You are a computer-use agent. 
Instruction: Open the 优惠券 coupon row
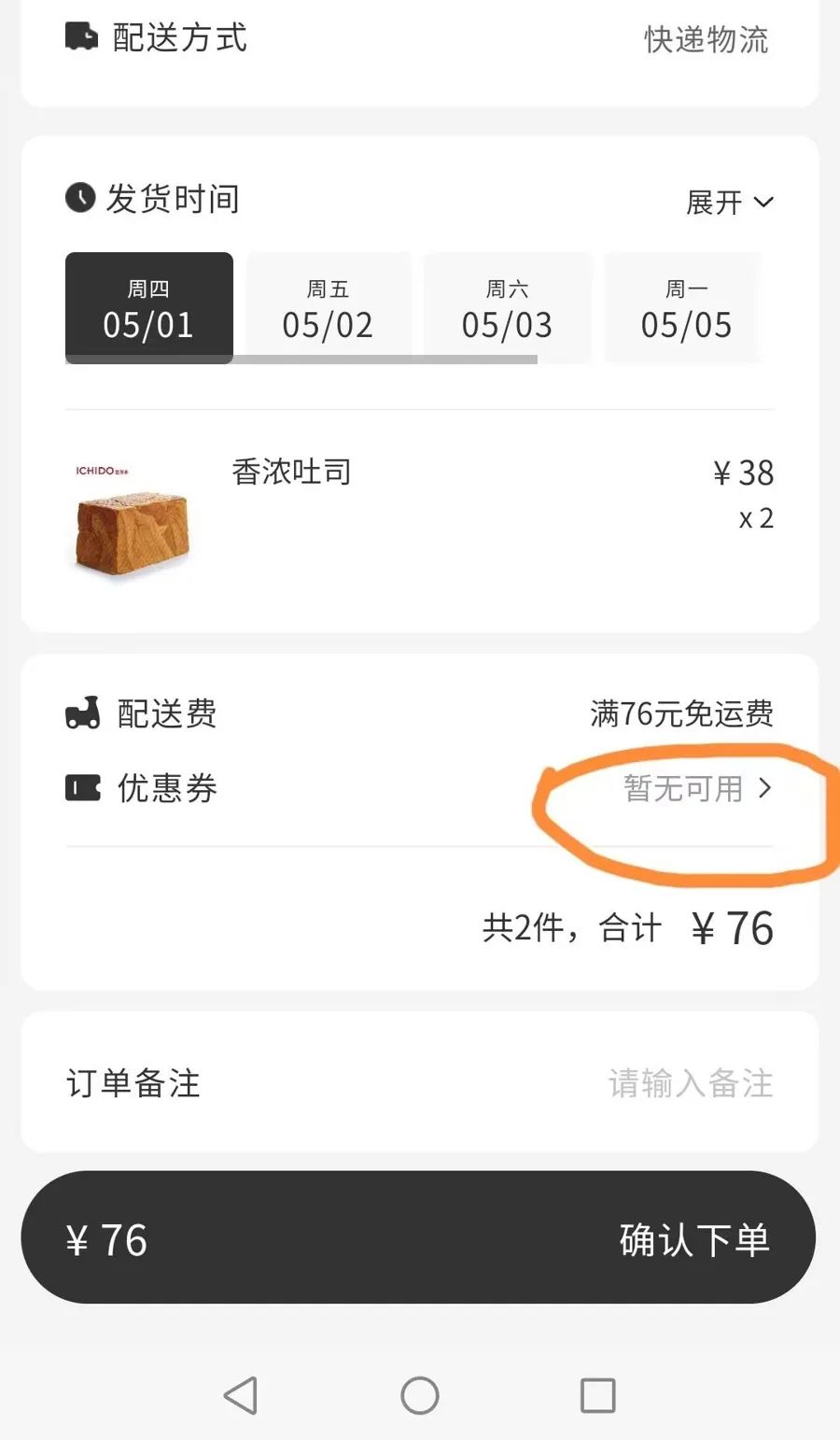click(x=697, y=789)
